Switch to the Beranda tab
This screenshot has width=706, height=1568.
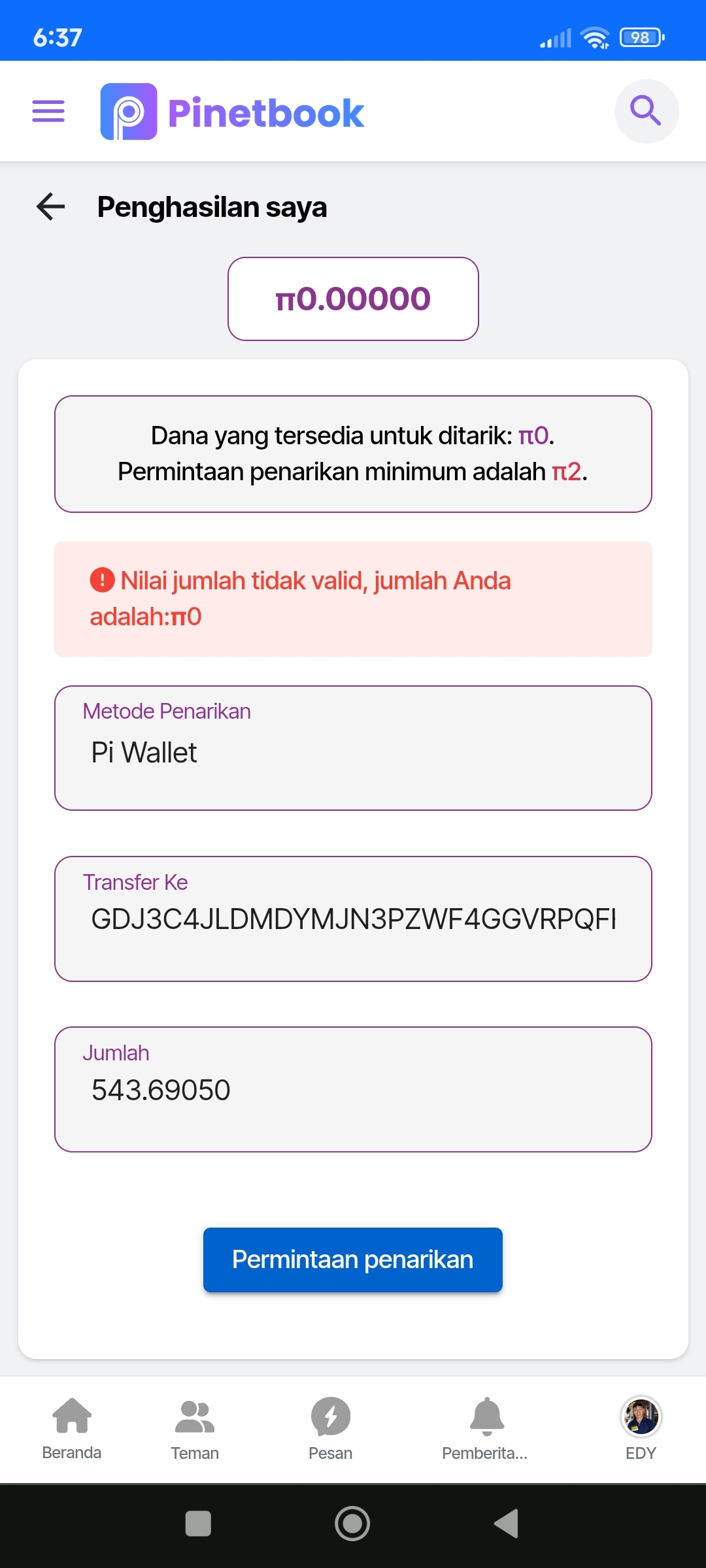point(72,1429)
